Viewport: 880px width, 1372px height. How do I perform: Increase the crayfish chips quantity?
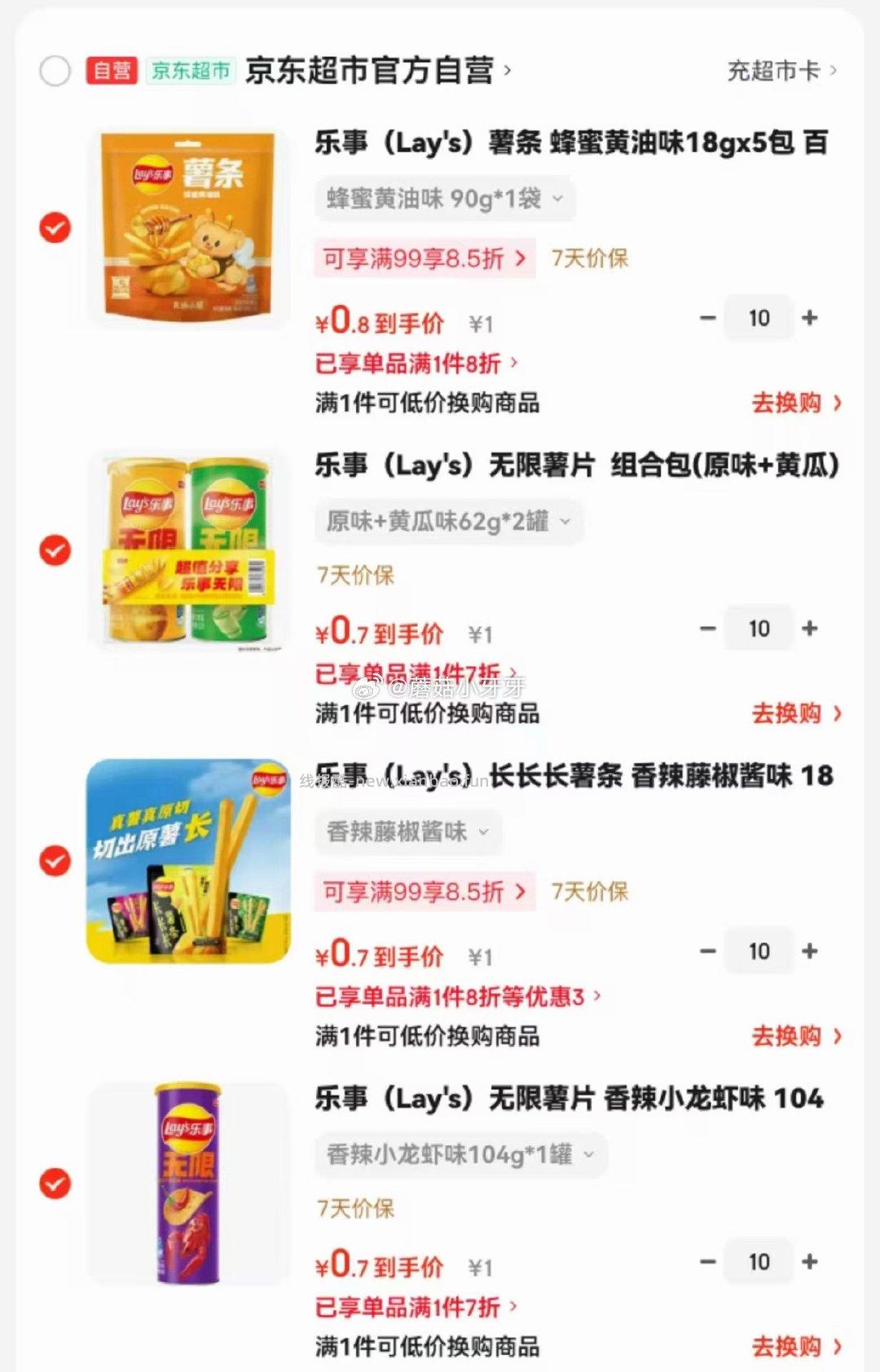[x=810, y=1260]
